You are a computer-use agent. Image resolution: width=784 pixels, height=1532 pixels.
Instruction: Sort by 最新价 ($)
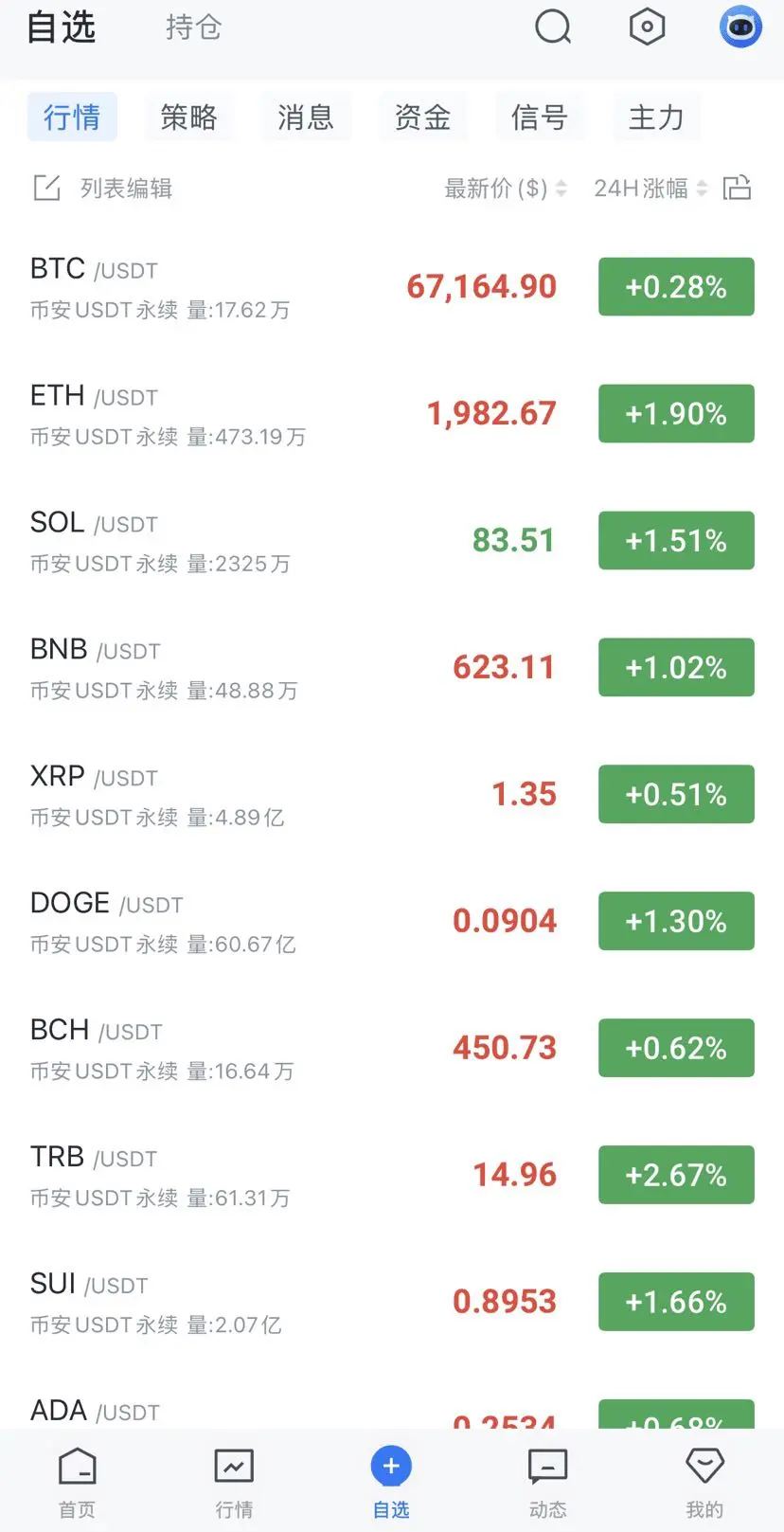[505, 189]
